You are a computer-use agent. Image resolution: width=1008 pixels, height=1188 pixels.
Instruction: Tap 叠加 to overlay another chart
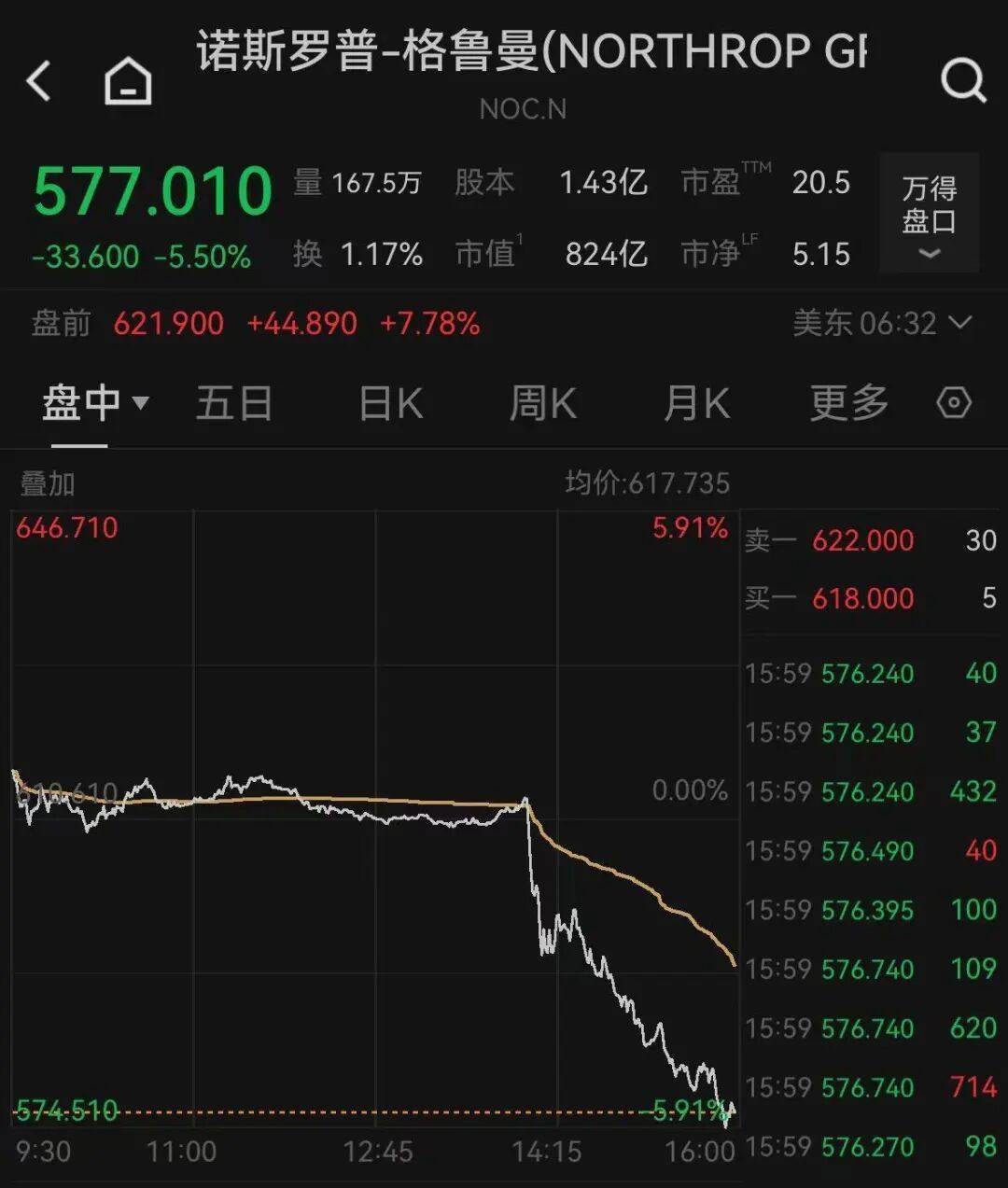pyautogui.click(x=48, y=483)
